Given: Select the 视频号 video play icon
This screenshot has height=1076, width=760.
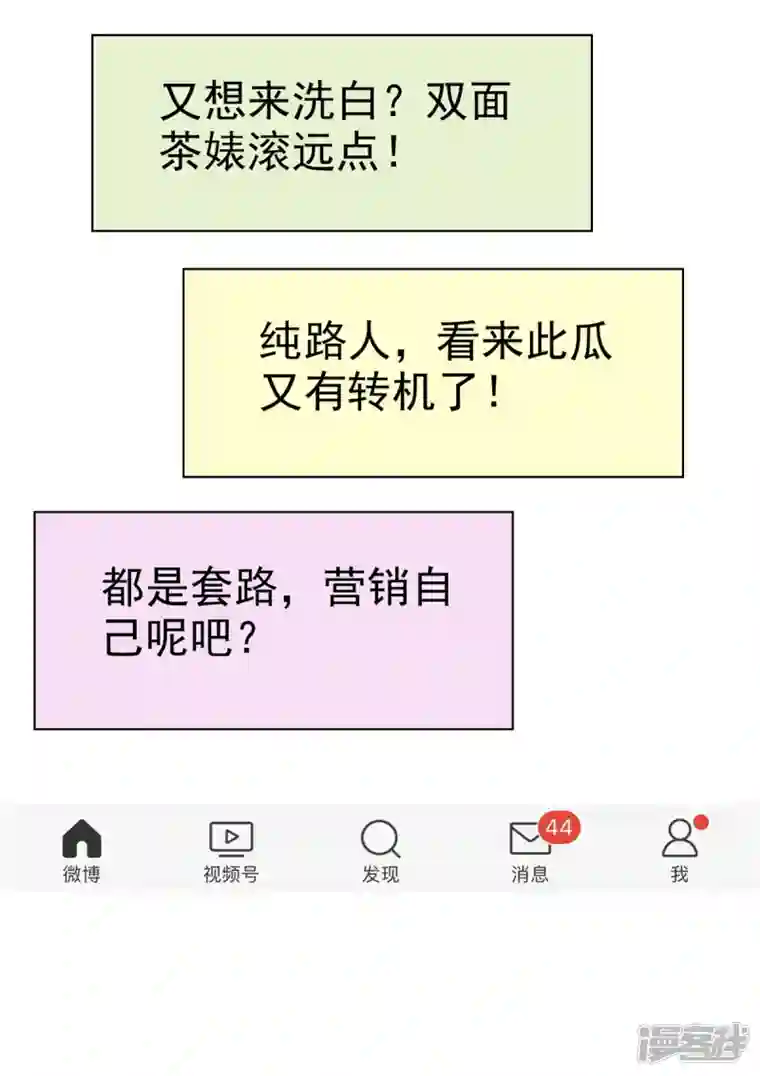Looking at the screenshot, I should [x=232, y=836].
